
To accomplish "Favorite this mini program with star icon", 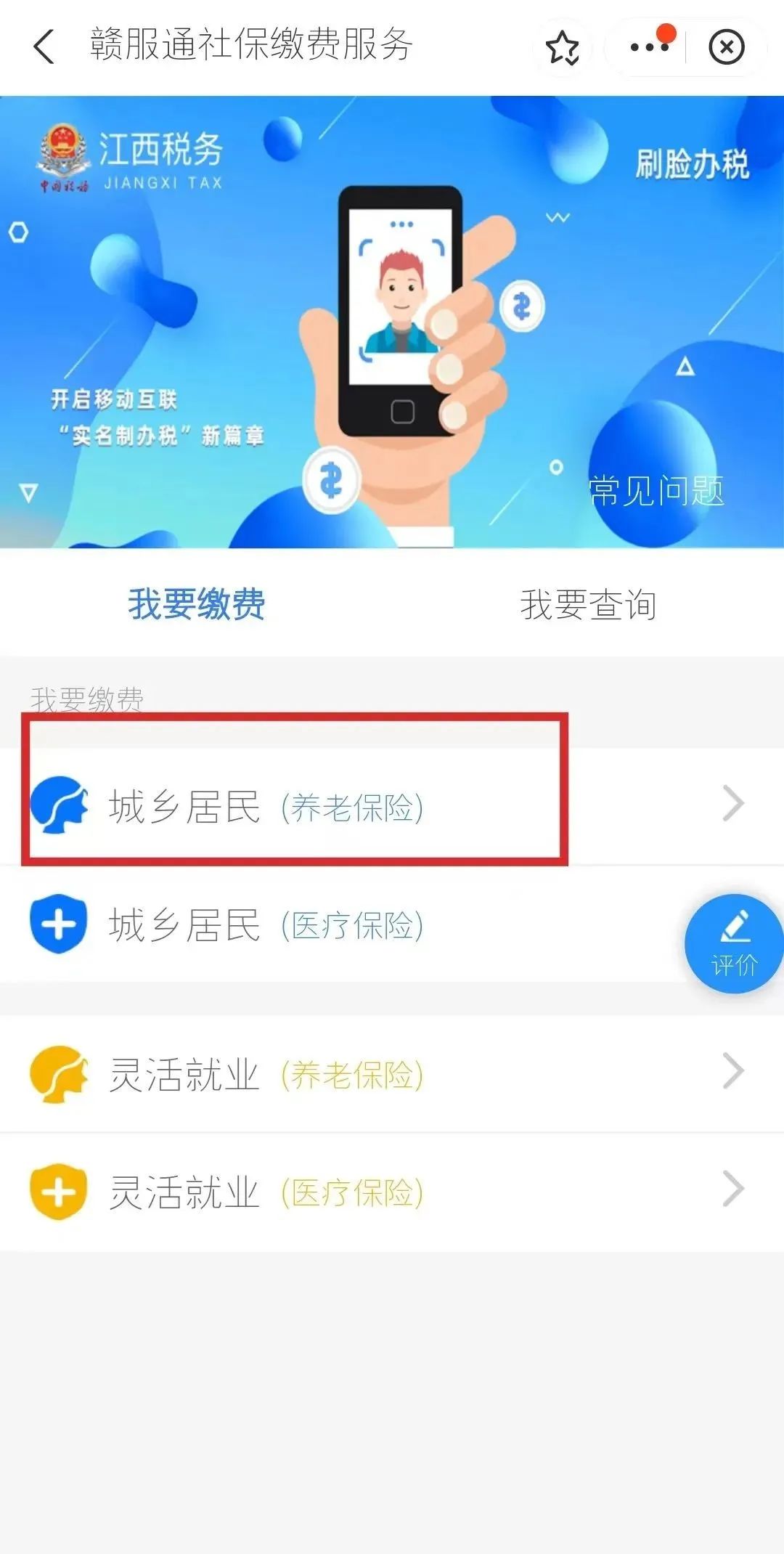I will pyautogui.click(x=563, y=48).
